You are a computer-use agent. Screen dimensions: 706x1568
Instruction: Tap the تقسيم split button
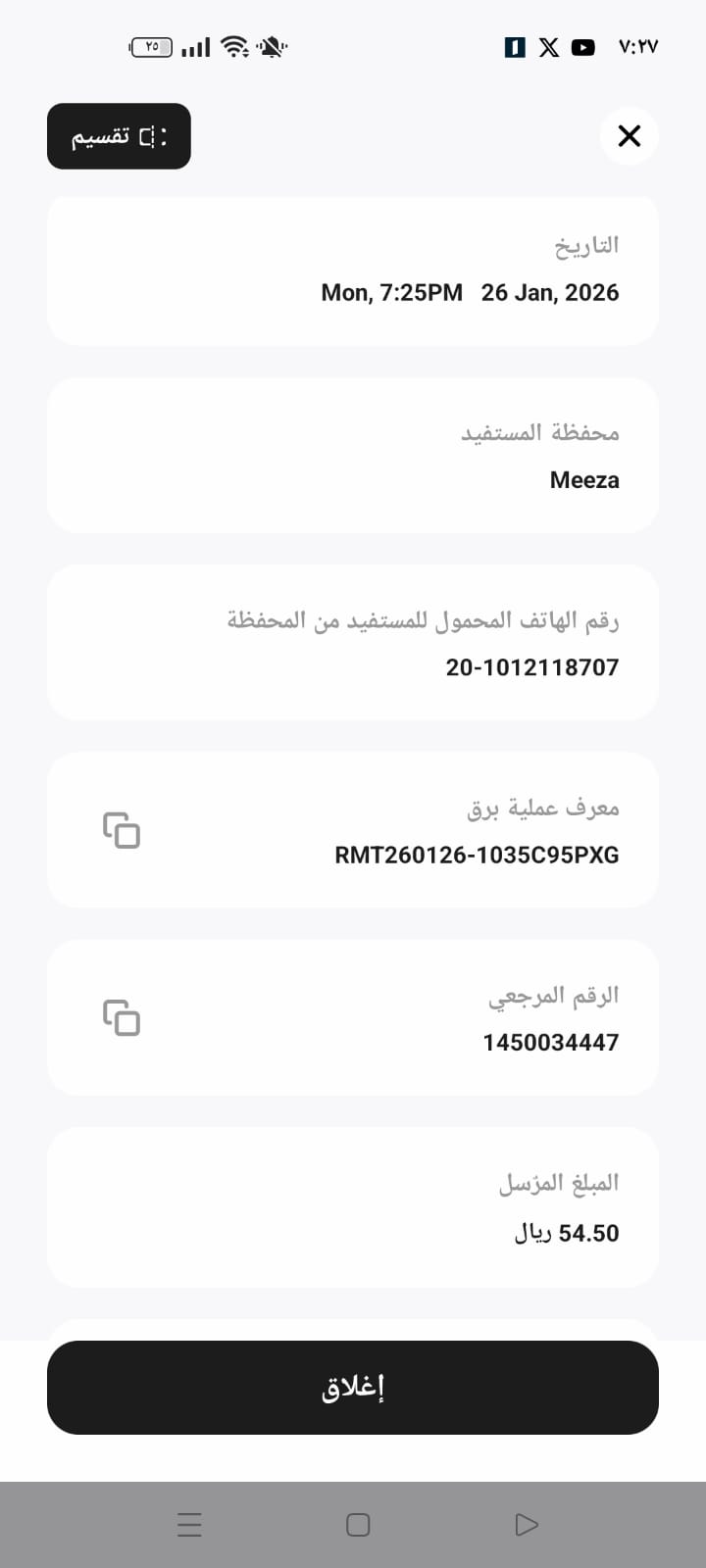(119, 136)
